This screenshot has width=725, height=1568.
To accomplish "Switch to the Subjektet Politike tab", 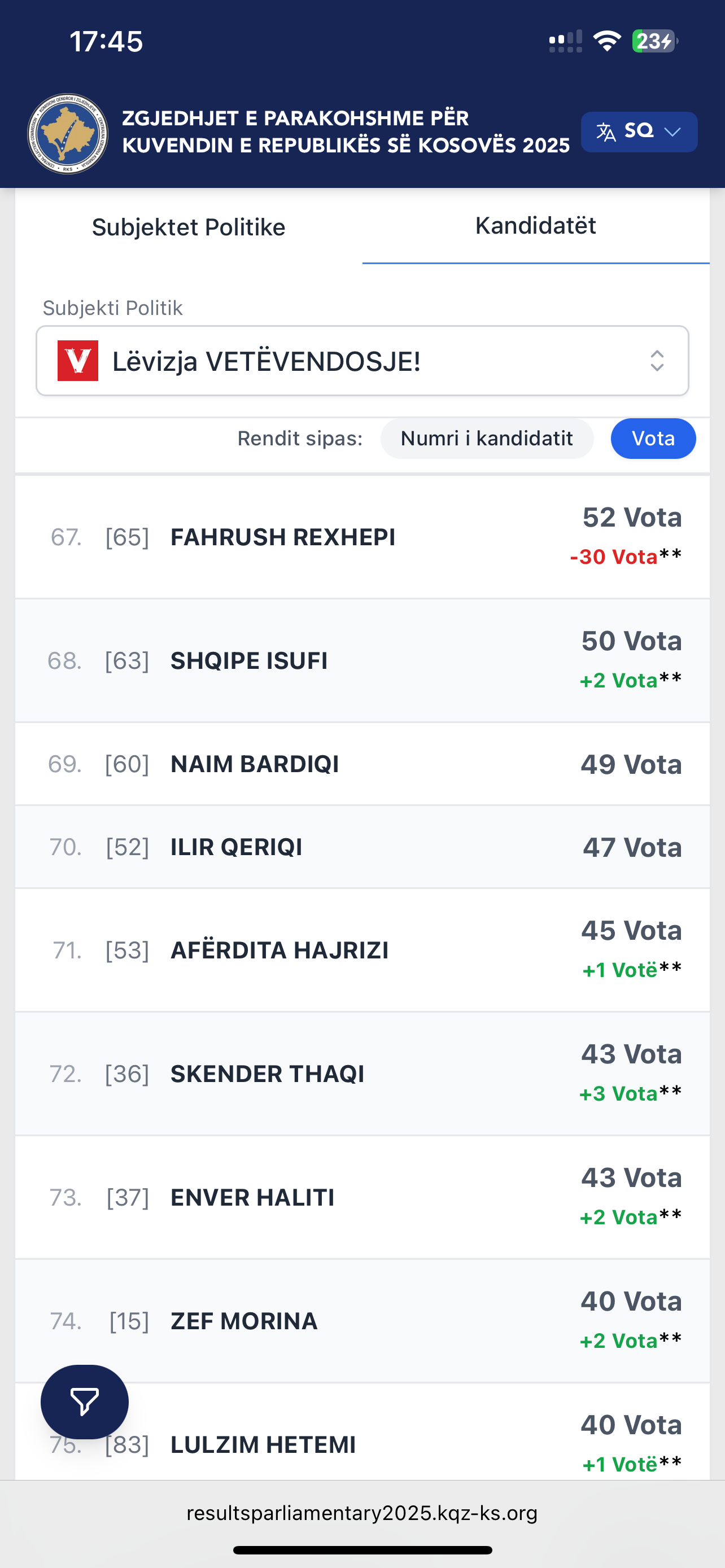I will coord(188,227).
